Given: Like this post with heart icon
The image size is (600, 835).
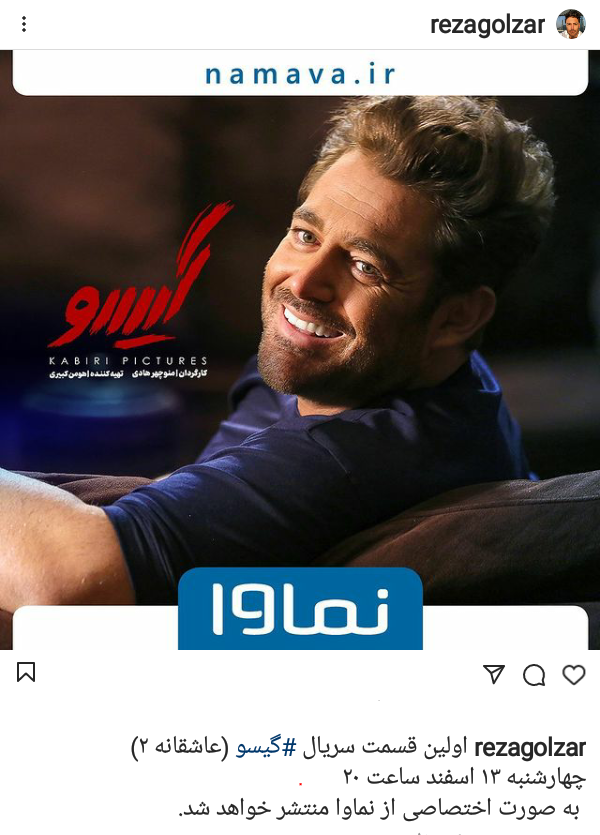Looking at the screenshot, I should tap(573, 675).
